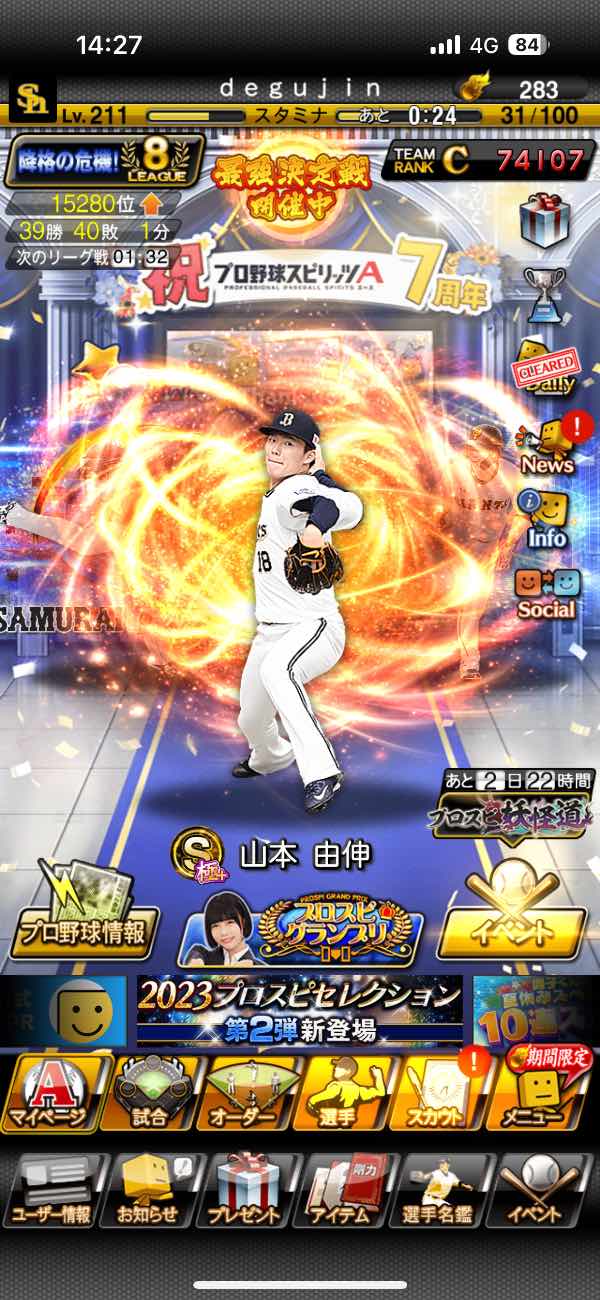Open 選手名鑑 player directory
The height and width of the screenshot is (1300, 600).
[442, 1190]
